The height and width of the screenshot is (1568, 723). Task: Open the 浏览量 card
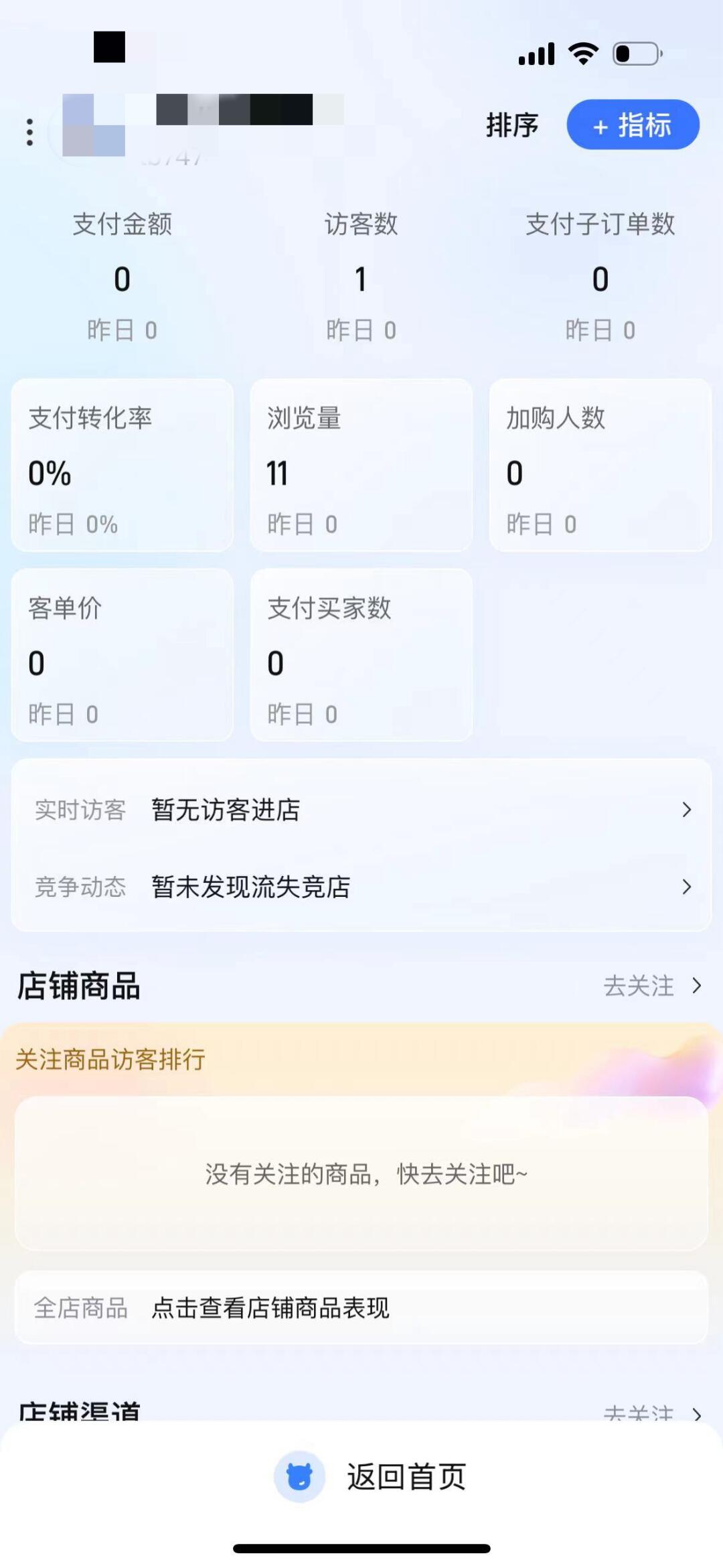tap(361, 466)
